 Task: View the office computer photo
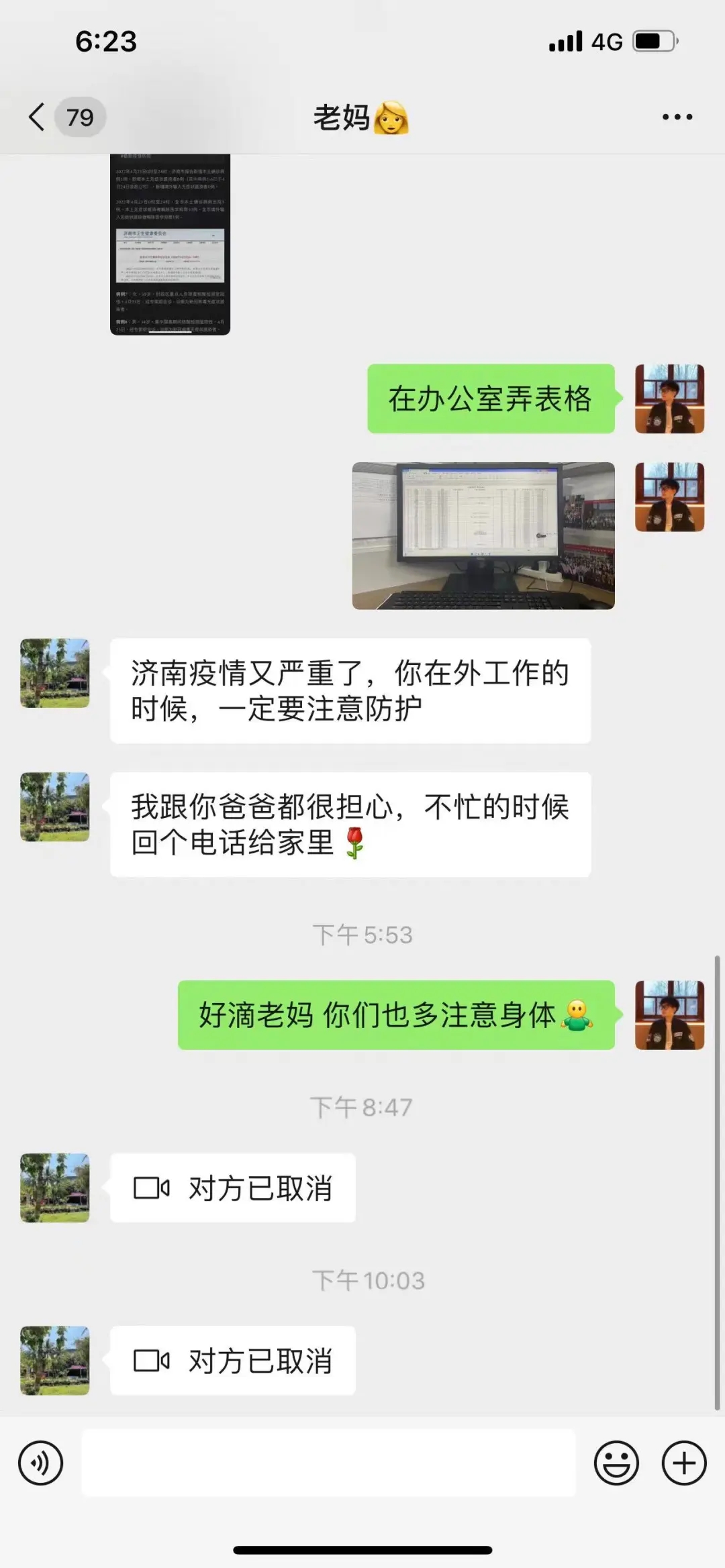pos(483,535)
